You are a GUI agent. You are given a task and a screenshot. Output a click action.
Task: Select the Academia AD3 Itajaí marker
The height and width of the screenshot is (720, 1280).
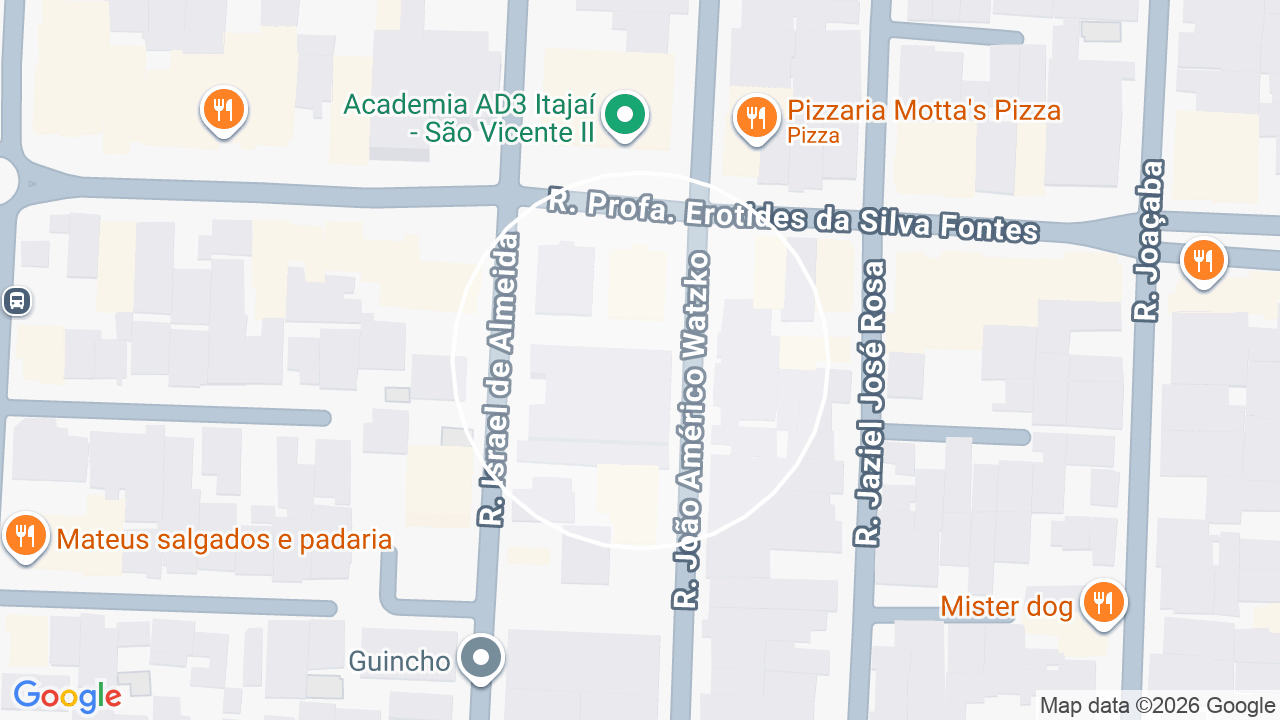pos(625,116)
